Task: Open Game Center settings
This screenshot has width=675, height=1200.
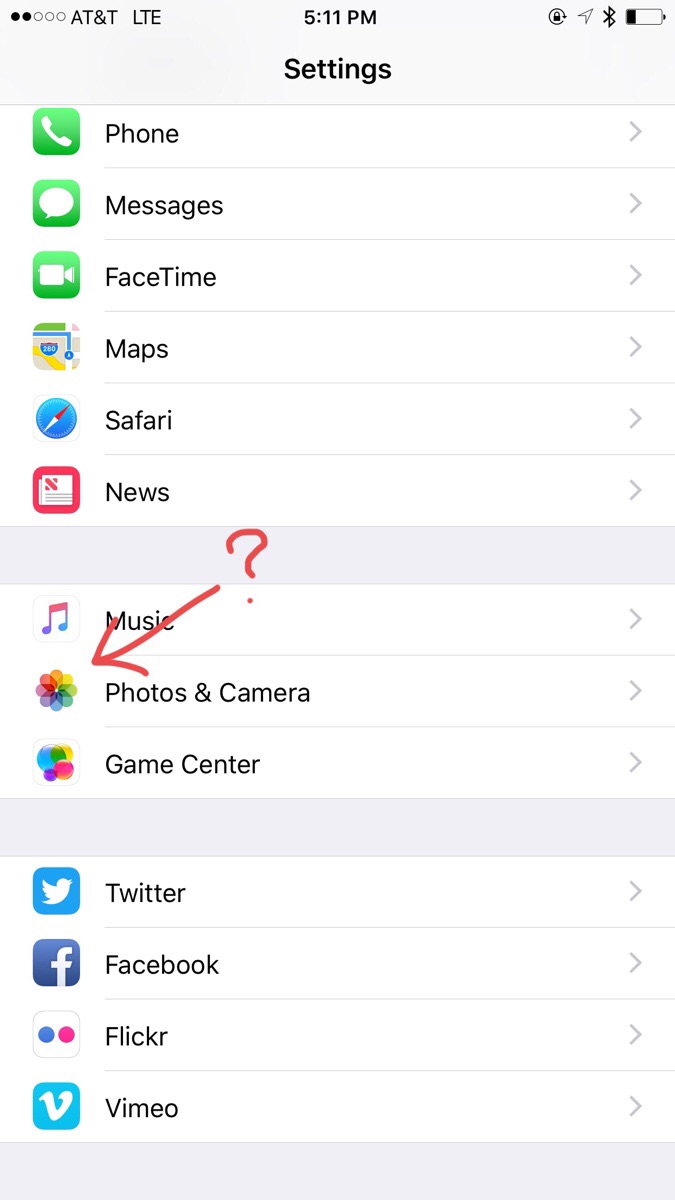Action: (337, 764)
